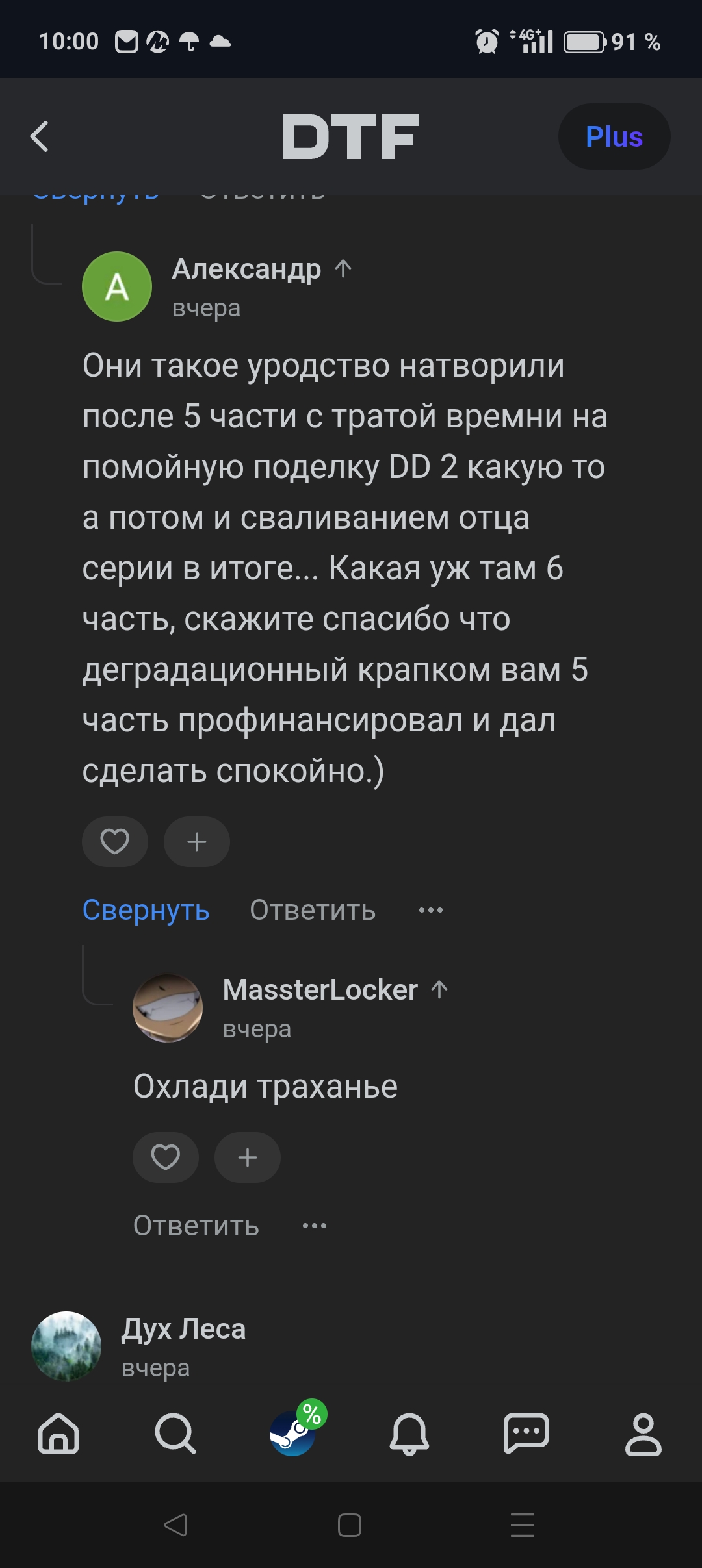This screenshot has height=1568, width=702.
Task: Open more options for MassterLocker's comment
Action: pyautogui.click(x=315, y=1226)
